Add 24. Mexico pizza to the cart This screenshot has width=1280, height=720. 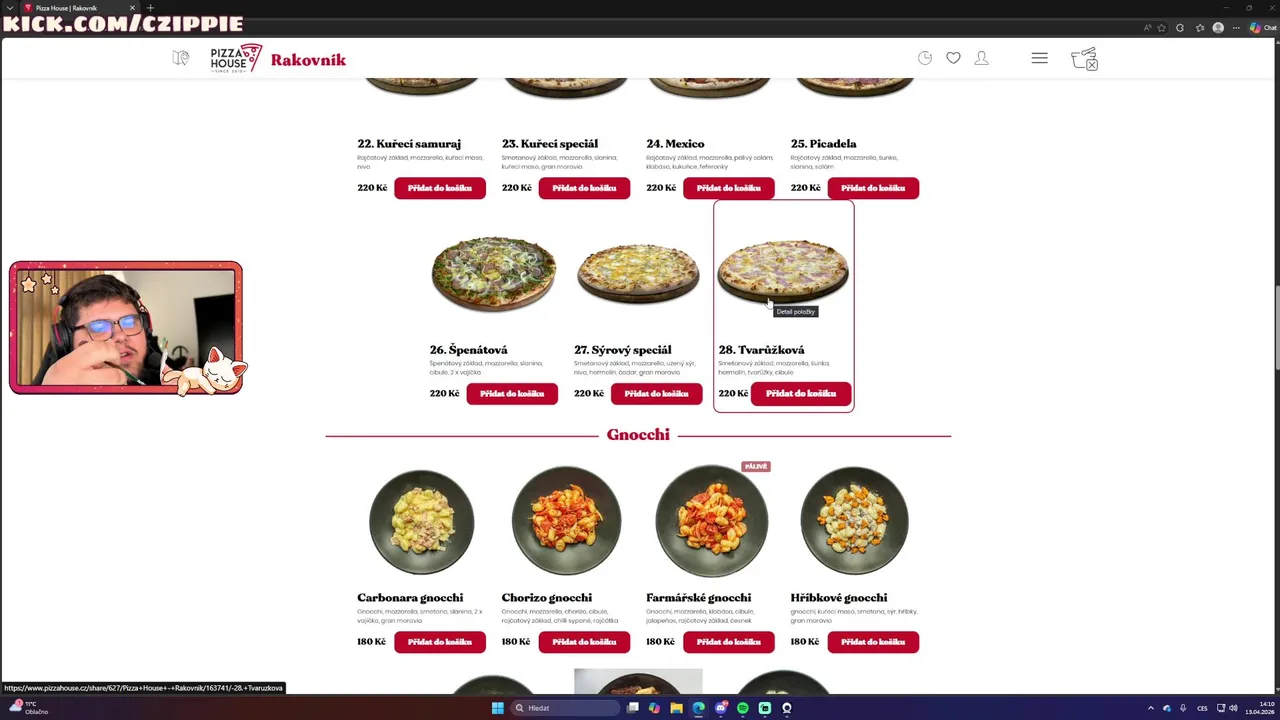pos(728,188)
